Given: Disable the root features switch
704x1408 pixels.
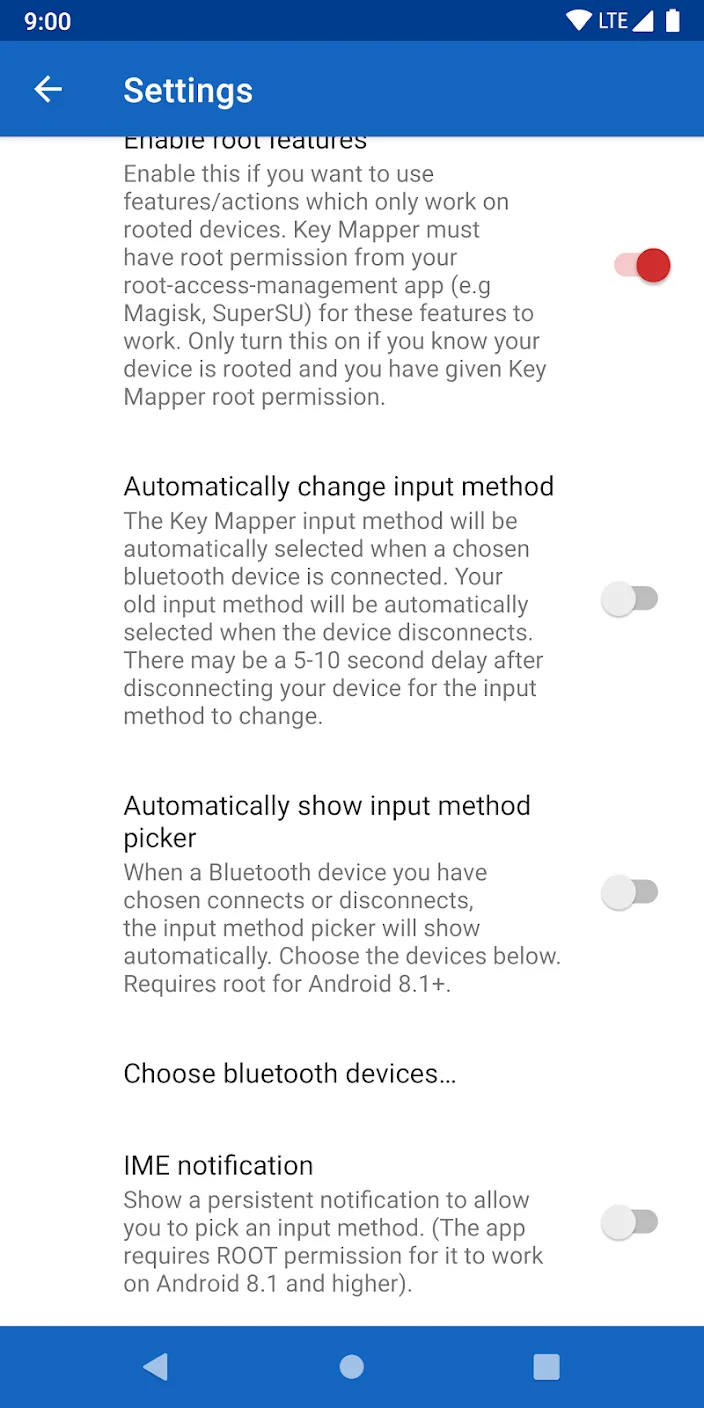Looking at the screenshot, I should pyautogui.click(x=641, y=266).
